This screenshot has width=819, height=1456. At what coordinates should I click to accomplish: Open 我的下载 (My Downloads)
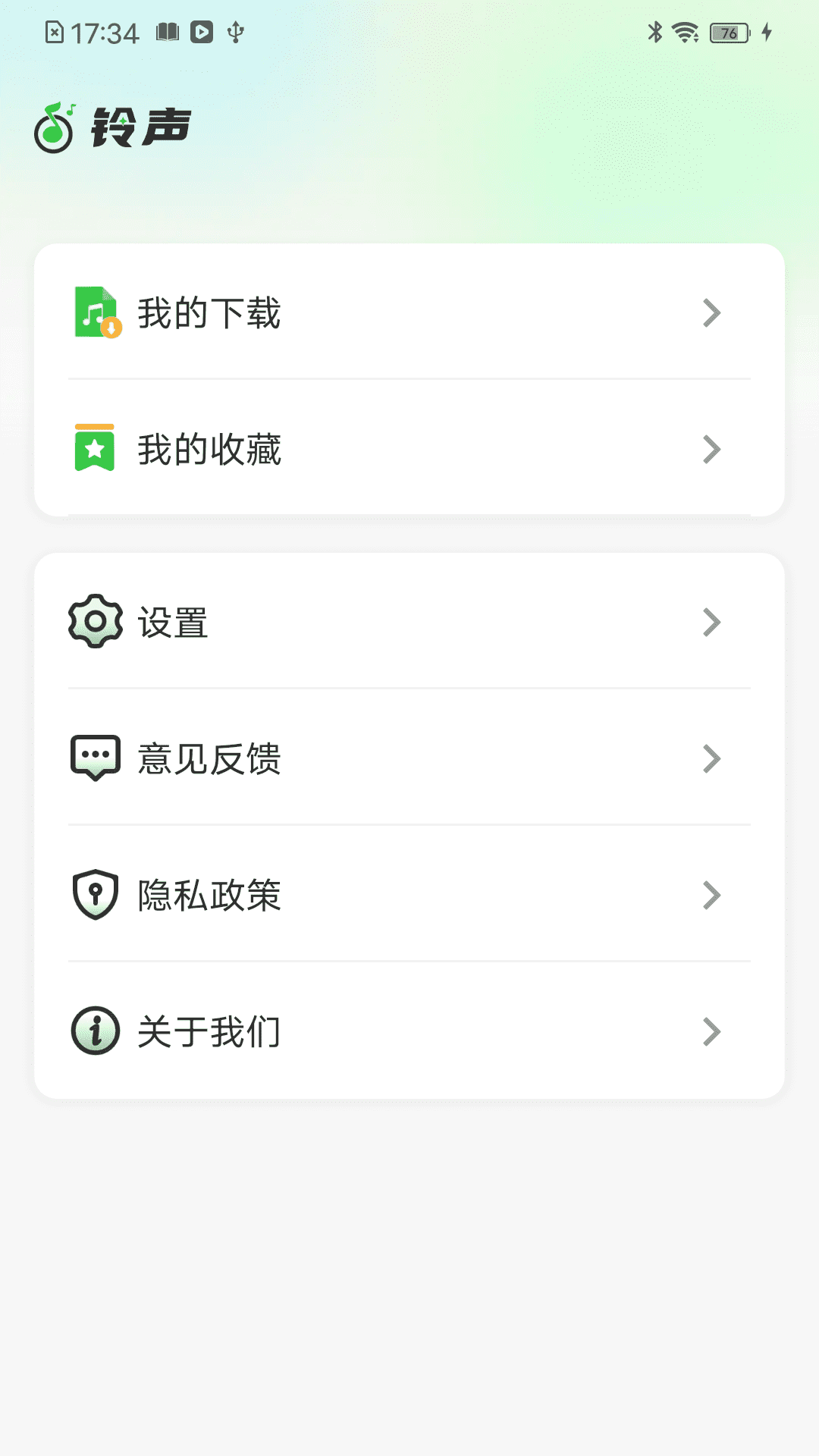pyautogui.click(x=409, y=312)
